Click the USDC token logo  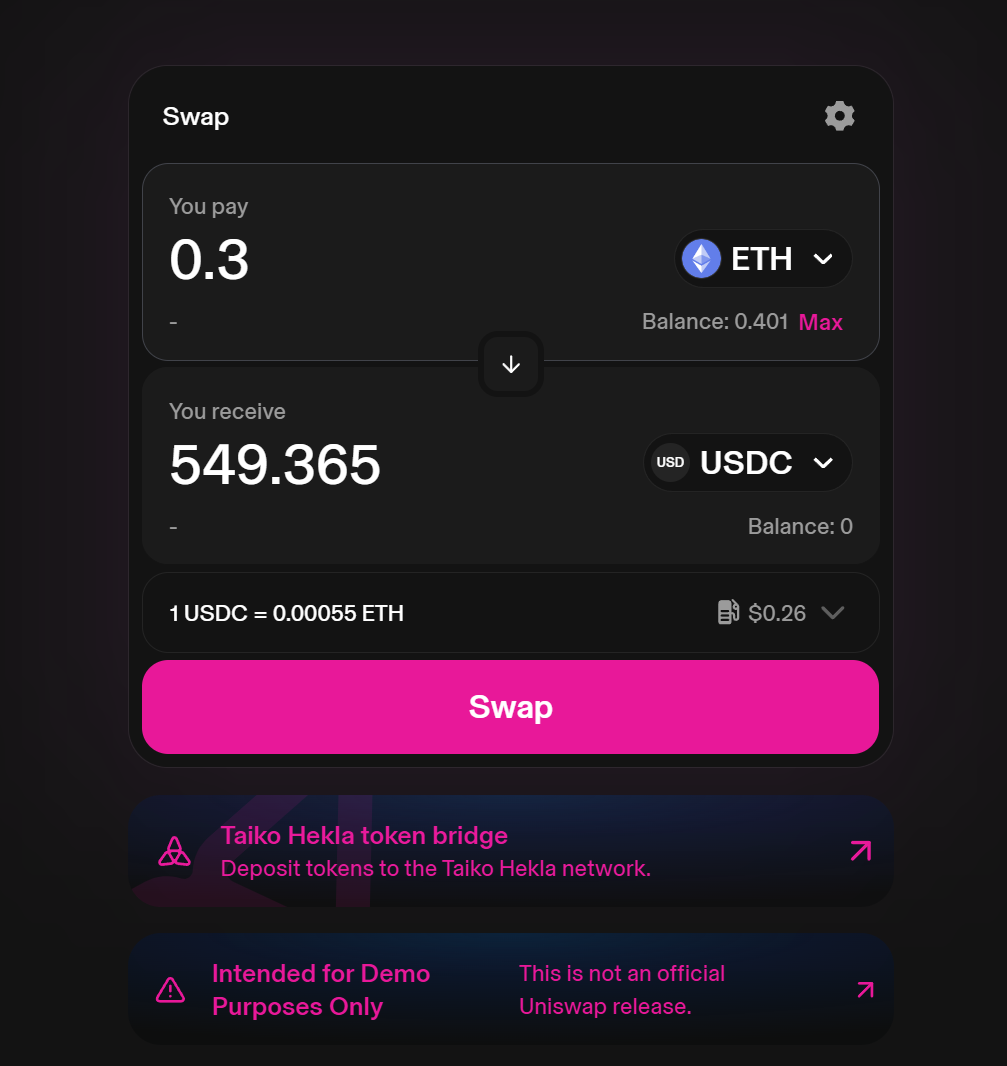(x=670, y=462)
